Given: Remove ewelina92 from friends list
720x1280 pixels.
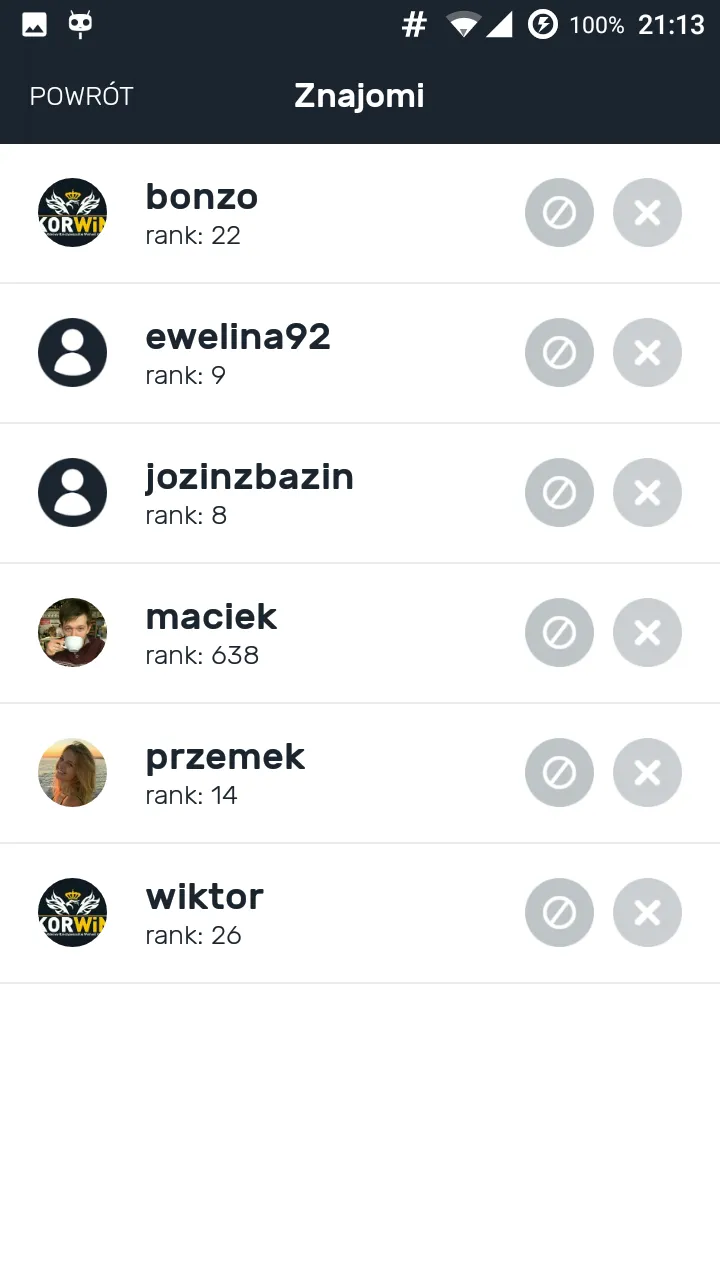Looking at the screenshot, I should [647, 352].
